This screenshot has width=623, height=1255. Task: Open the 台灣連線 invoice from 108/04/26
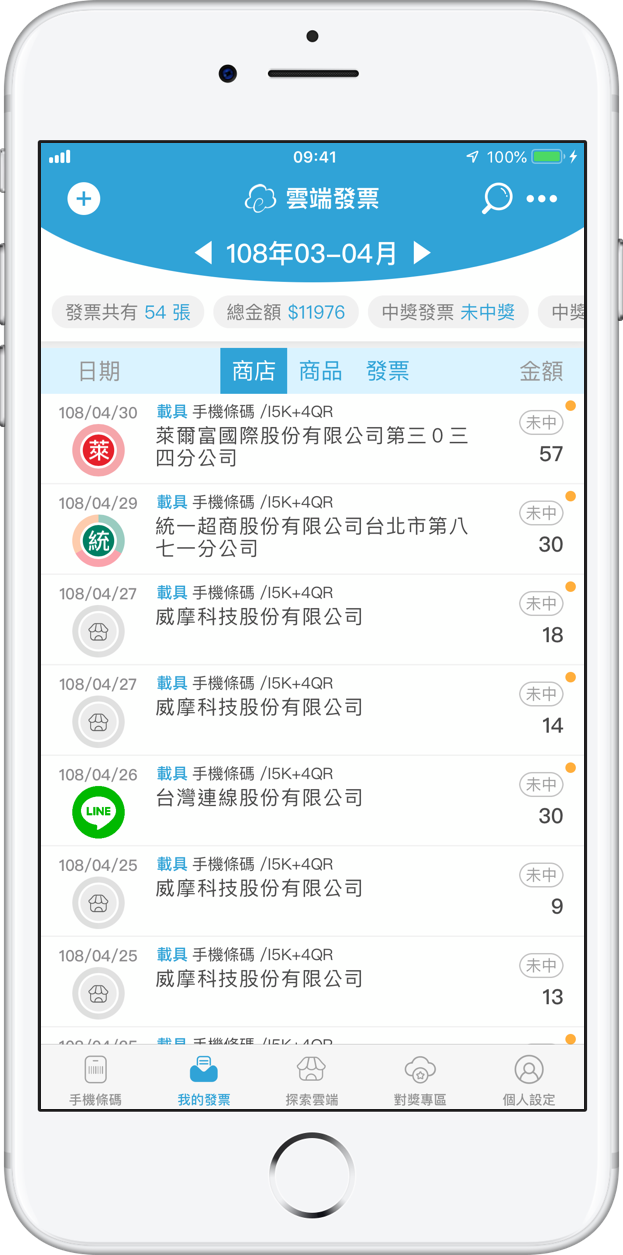(312, 801)
